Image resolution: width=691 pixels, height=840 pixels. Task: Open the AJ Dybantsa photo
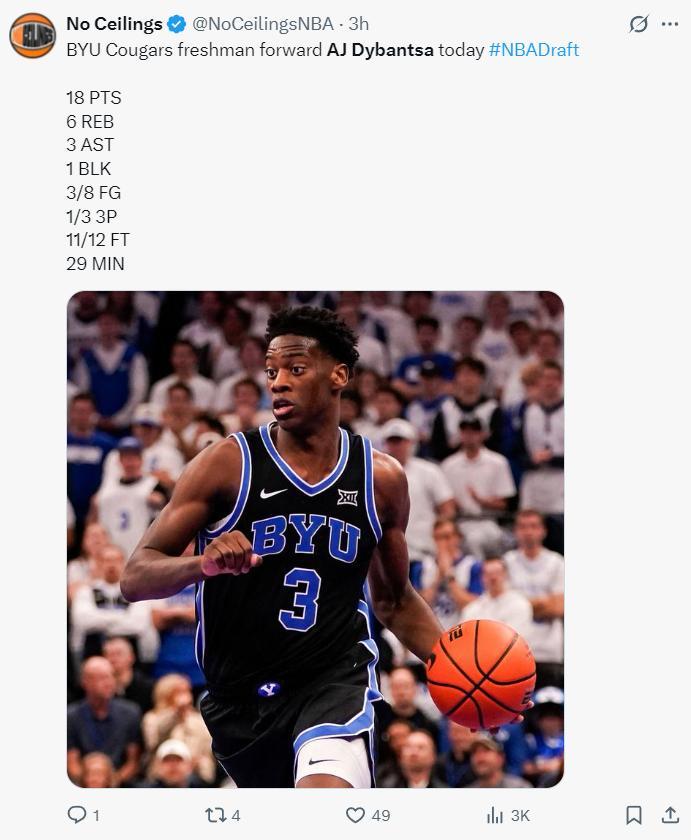pyautogui.click(x=315, y=539)
